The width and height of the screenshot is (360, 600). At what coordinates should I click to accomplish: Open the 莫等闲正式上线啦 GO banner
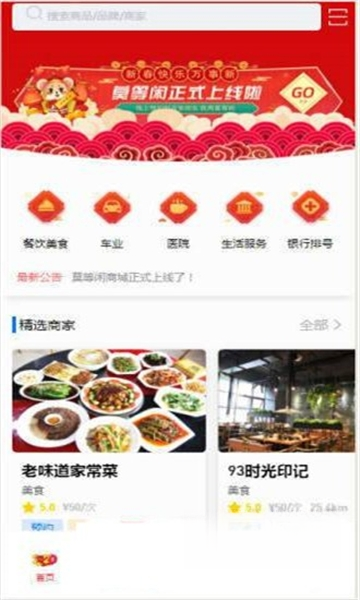pos(178,90)
